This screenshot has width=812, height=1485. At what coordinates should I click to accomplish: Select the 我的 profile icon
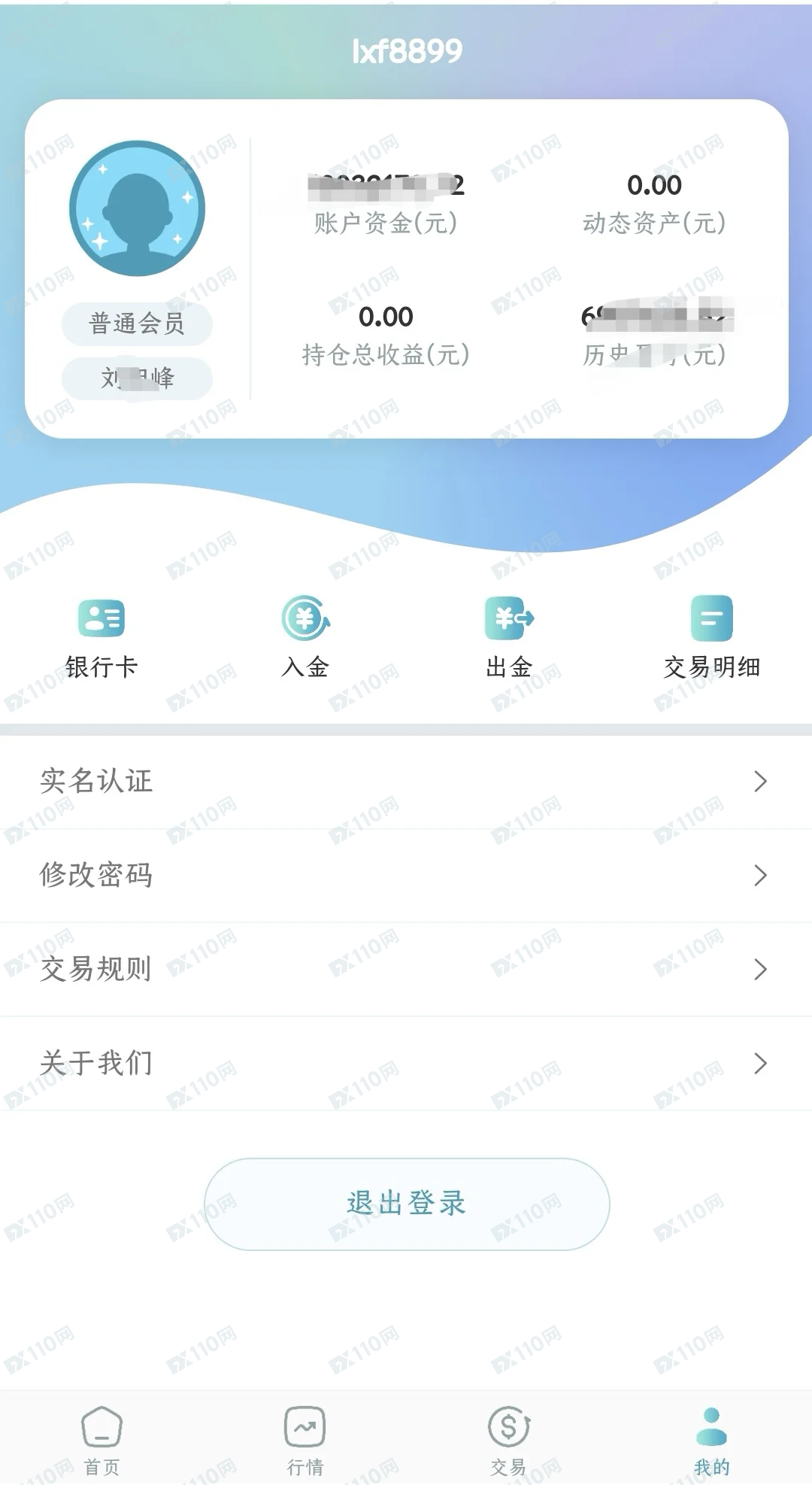(x=711, y=1429)
